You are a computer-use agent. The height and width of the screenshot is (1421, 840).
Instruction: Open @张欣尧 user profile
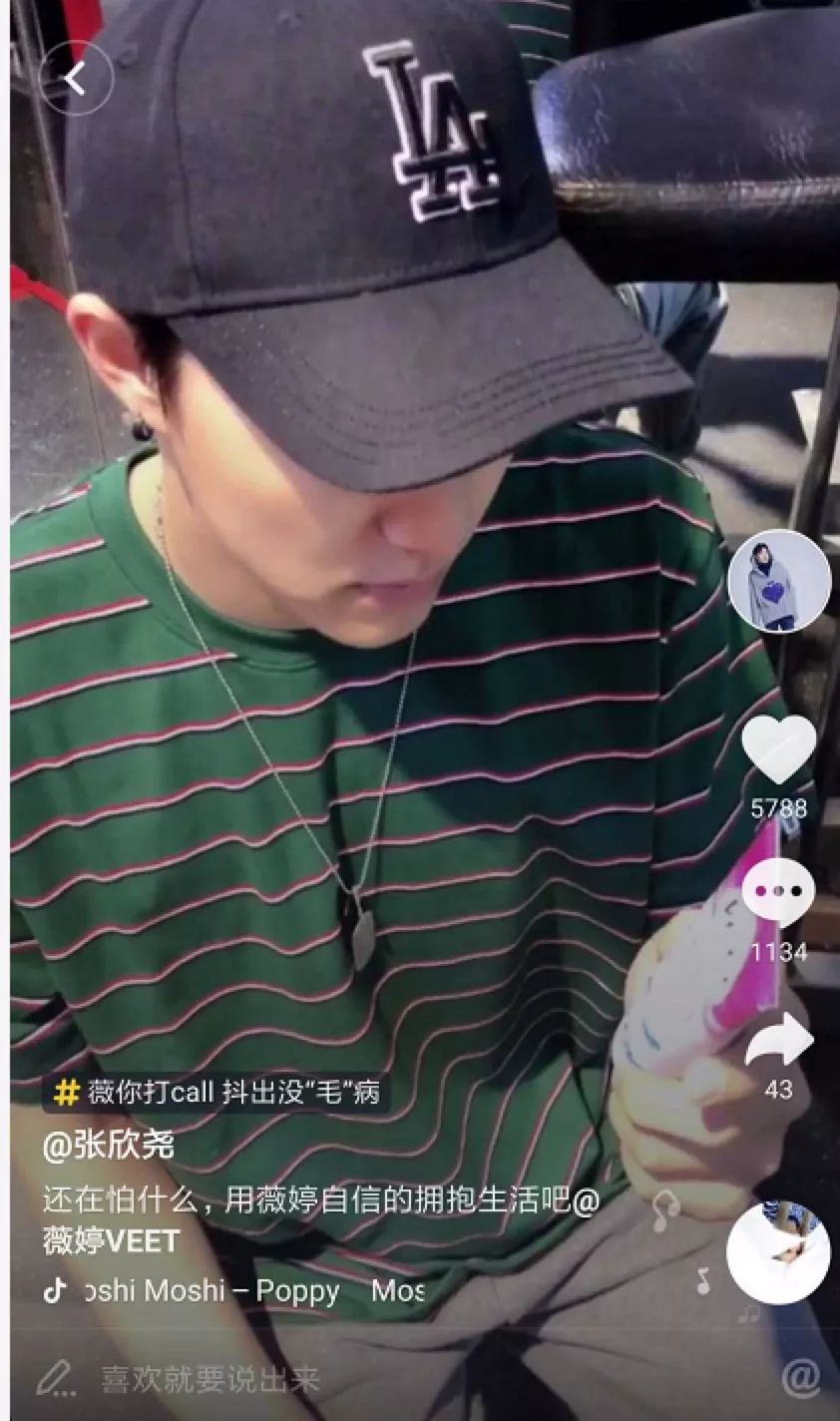tap(108, 1146)
